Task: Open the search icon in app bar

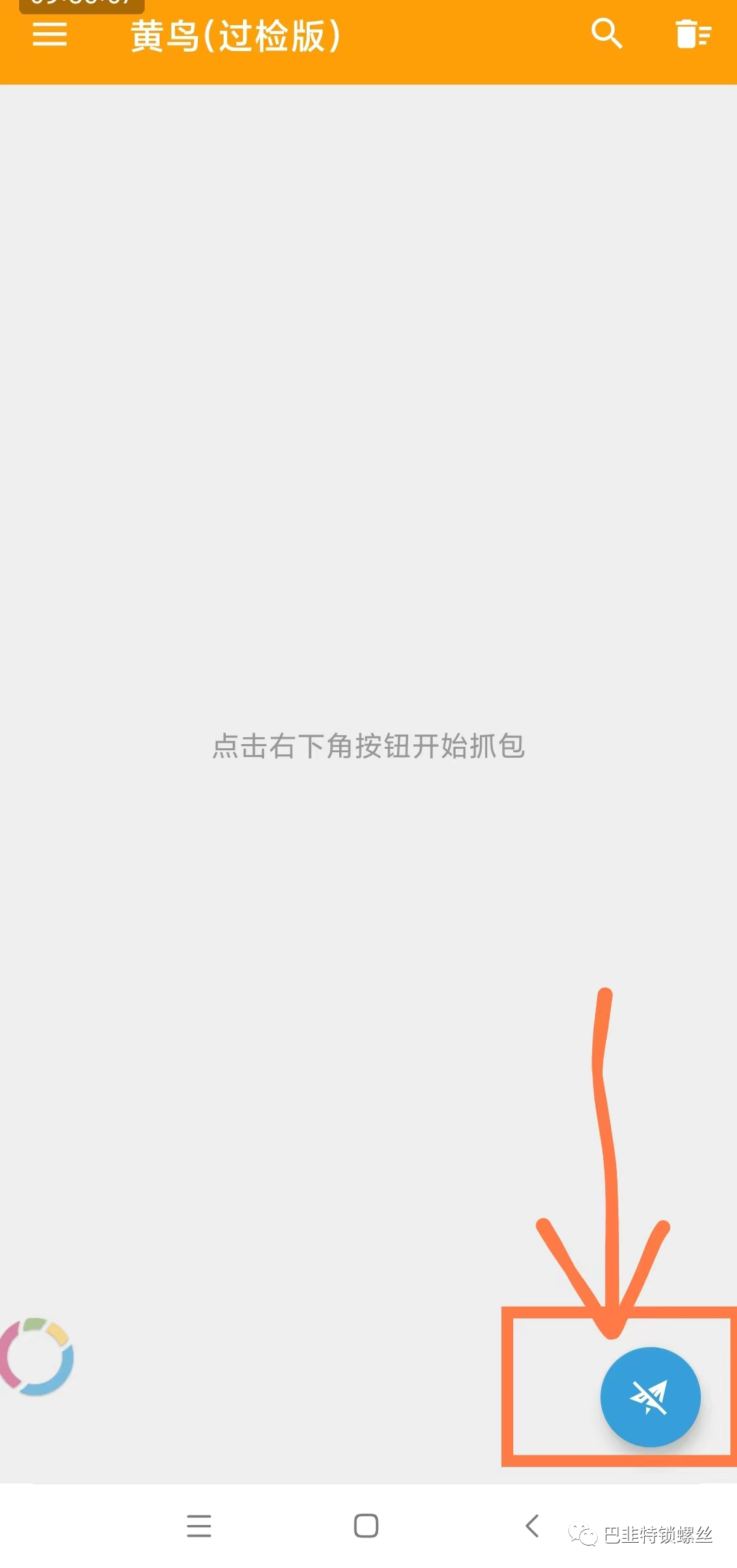Action: [x=606, y=33]
